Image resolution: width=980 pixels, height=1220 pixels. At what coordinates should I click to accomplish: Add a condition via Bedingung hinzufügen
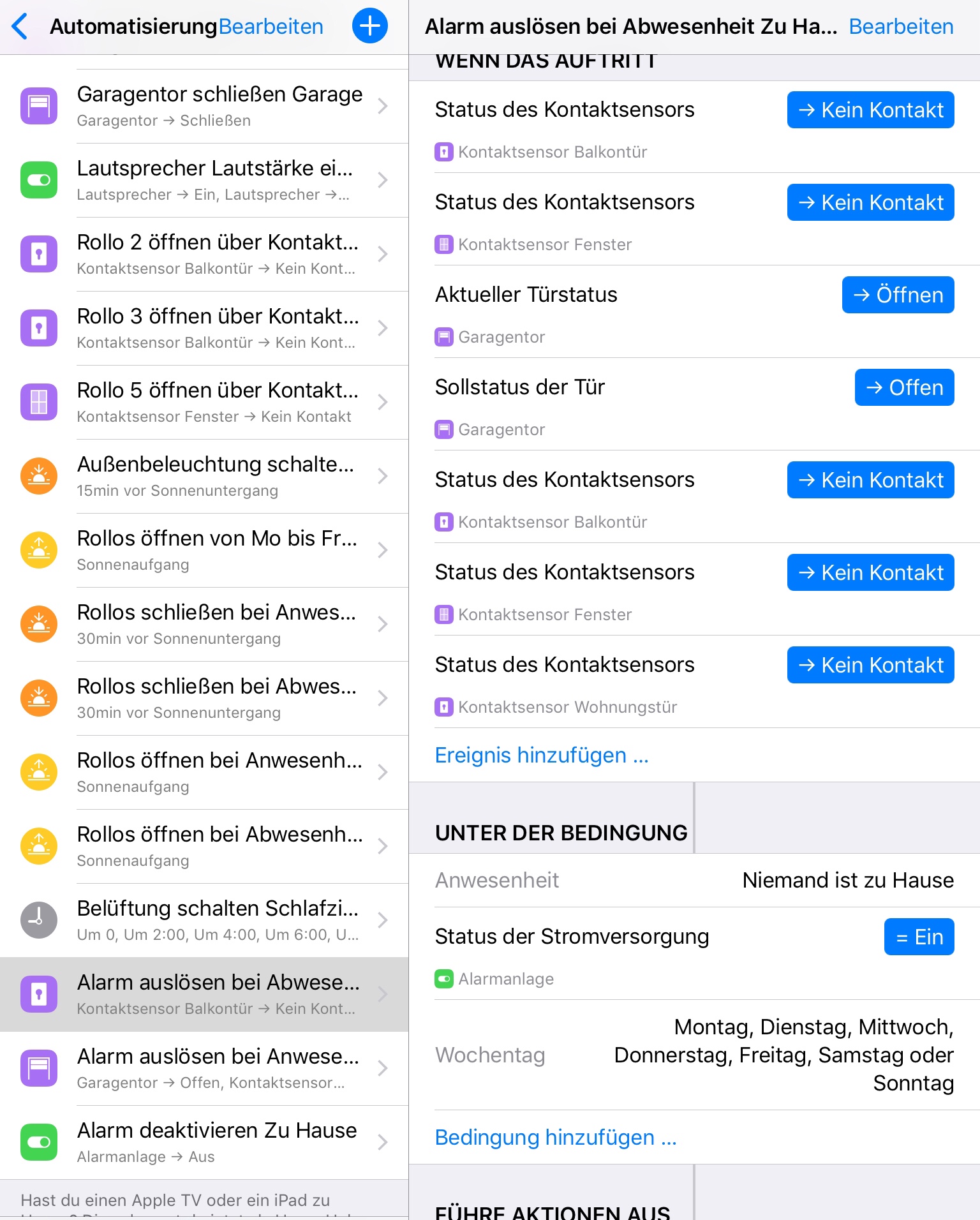pos(556,1137)
